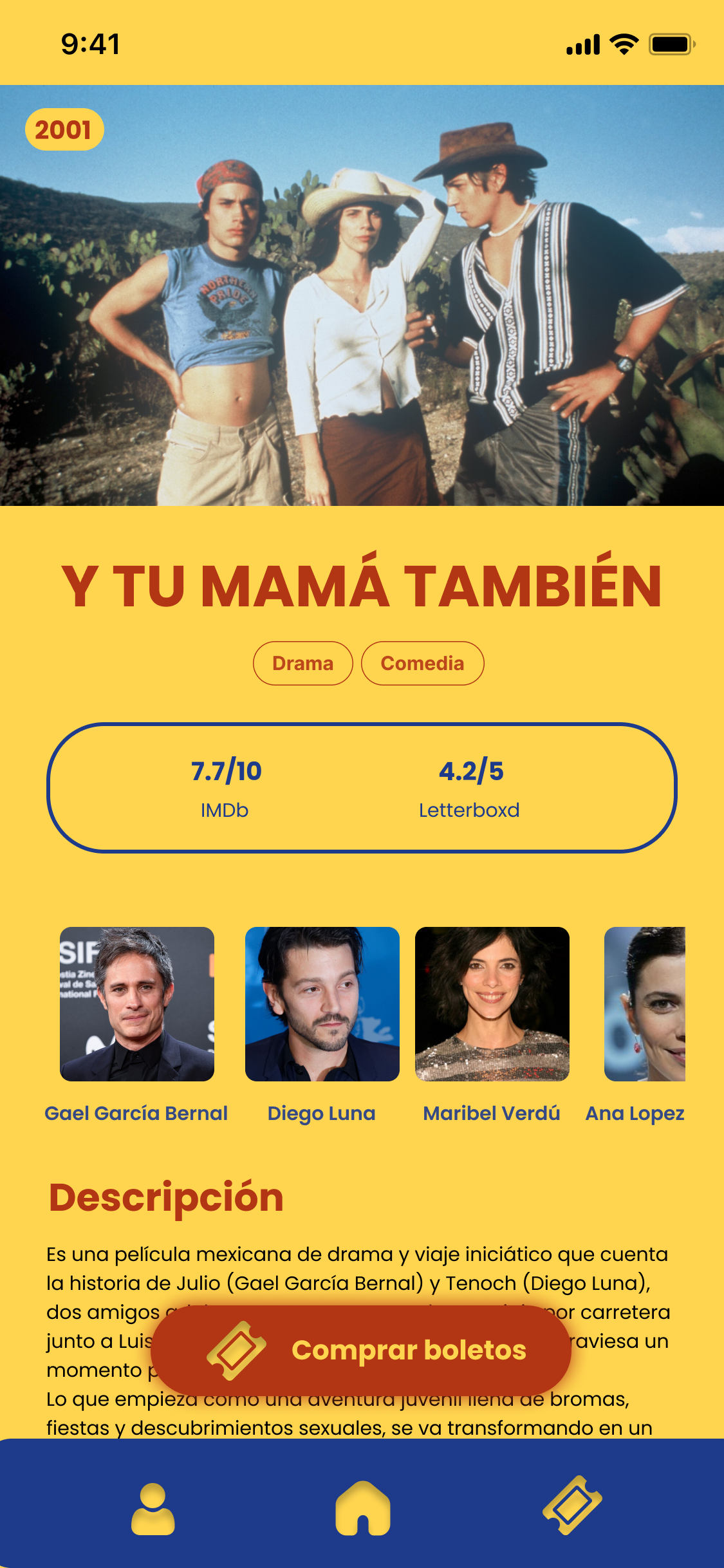Open Maribel Verdú's cast photo
The width and height of the screenshot is (724, 1568).
pyautogui.click(x=492, y=1003)
